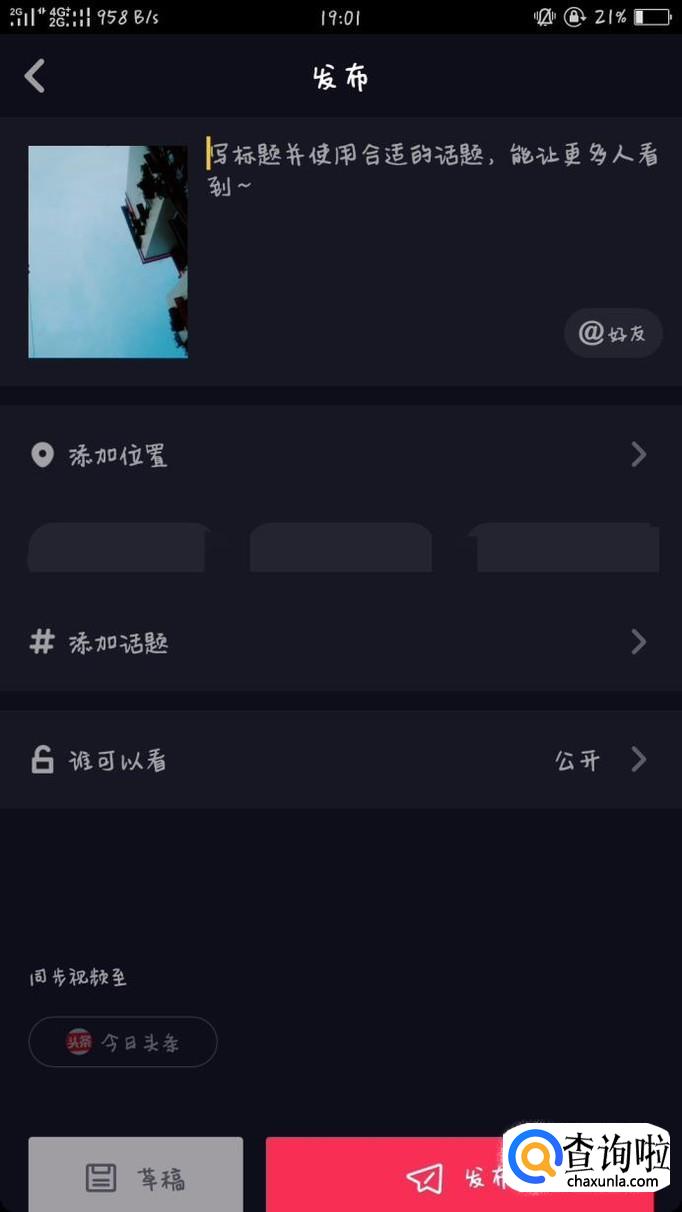Save the video to 草稿
The image size is (682, 1212).
(x=136, y=1178)
